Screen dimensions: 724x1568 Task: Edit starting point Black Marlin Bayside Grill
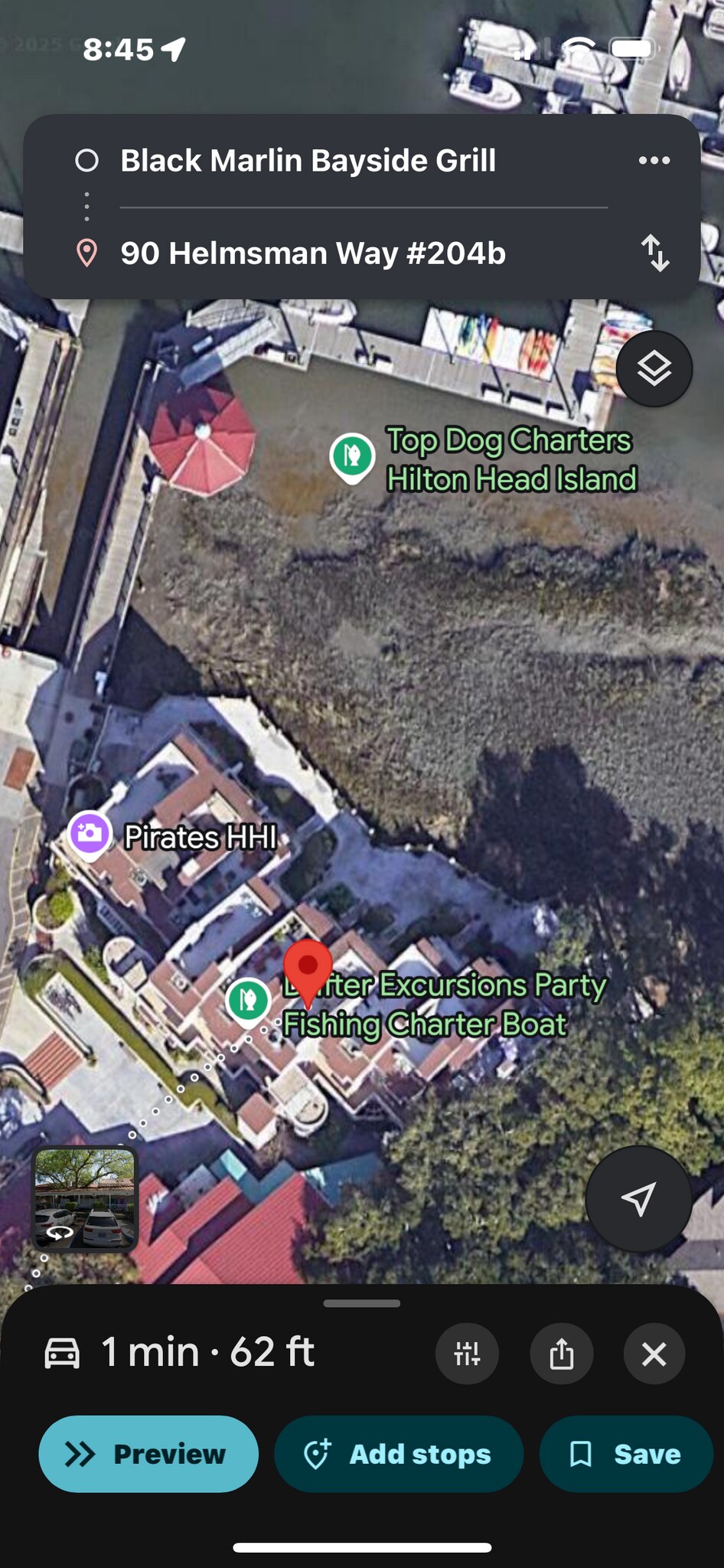coord(308,161)
